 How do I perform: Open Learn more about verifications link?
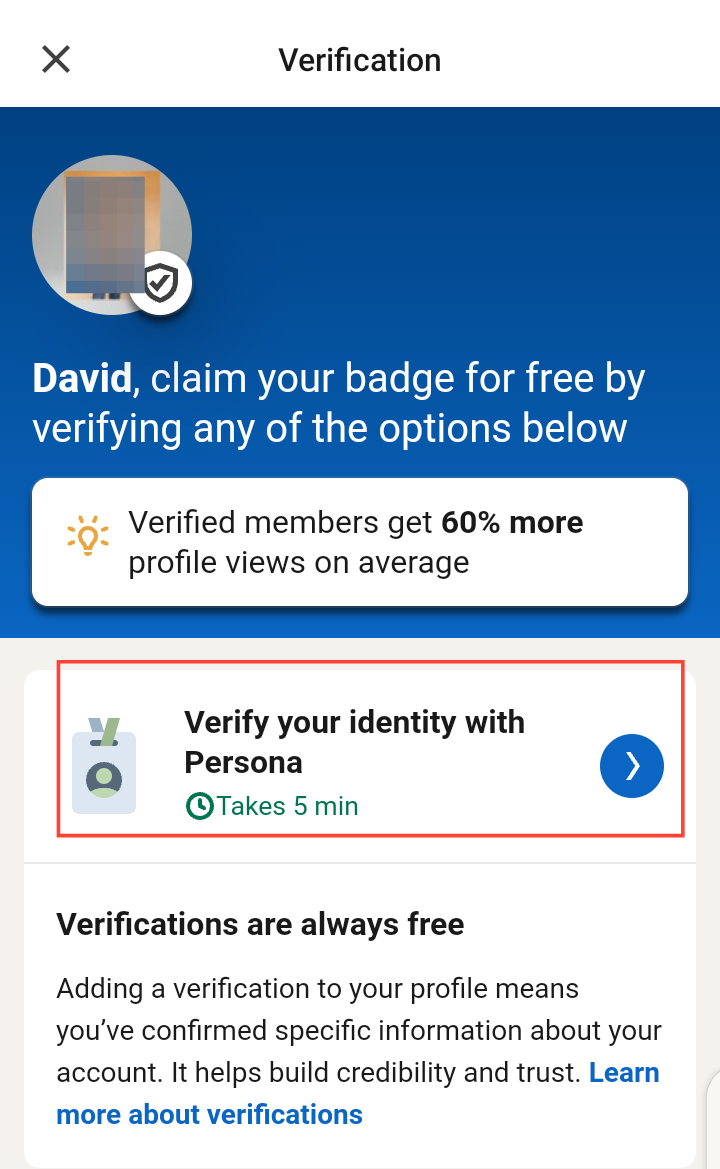point(358,1093)
